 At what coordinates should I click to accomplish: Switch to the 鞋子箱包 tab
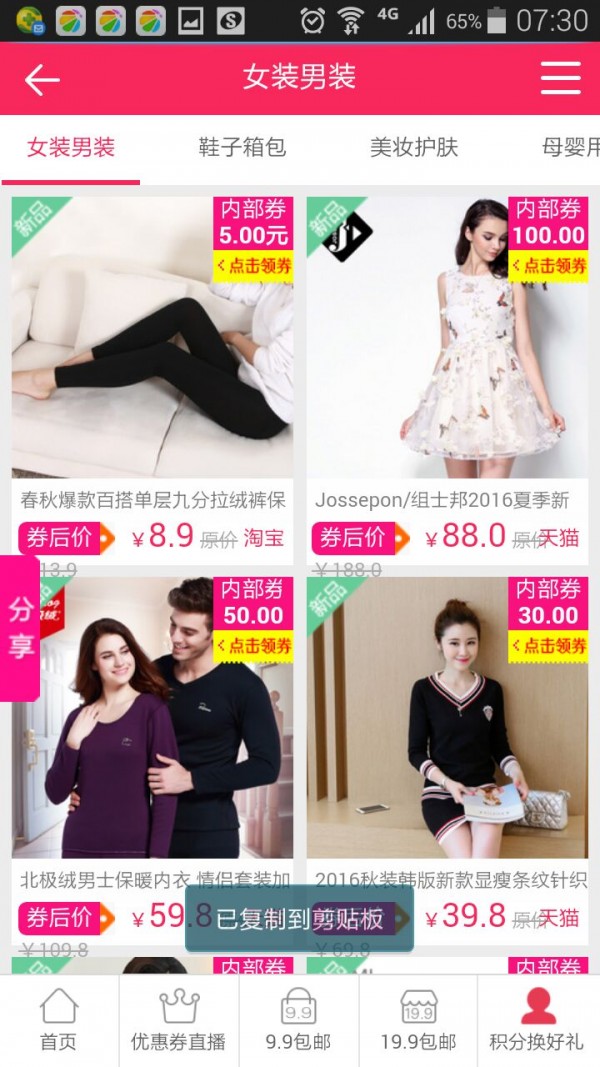click(242, 148)
